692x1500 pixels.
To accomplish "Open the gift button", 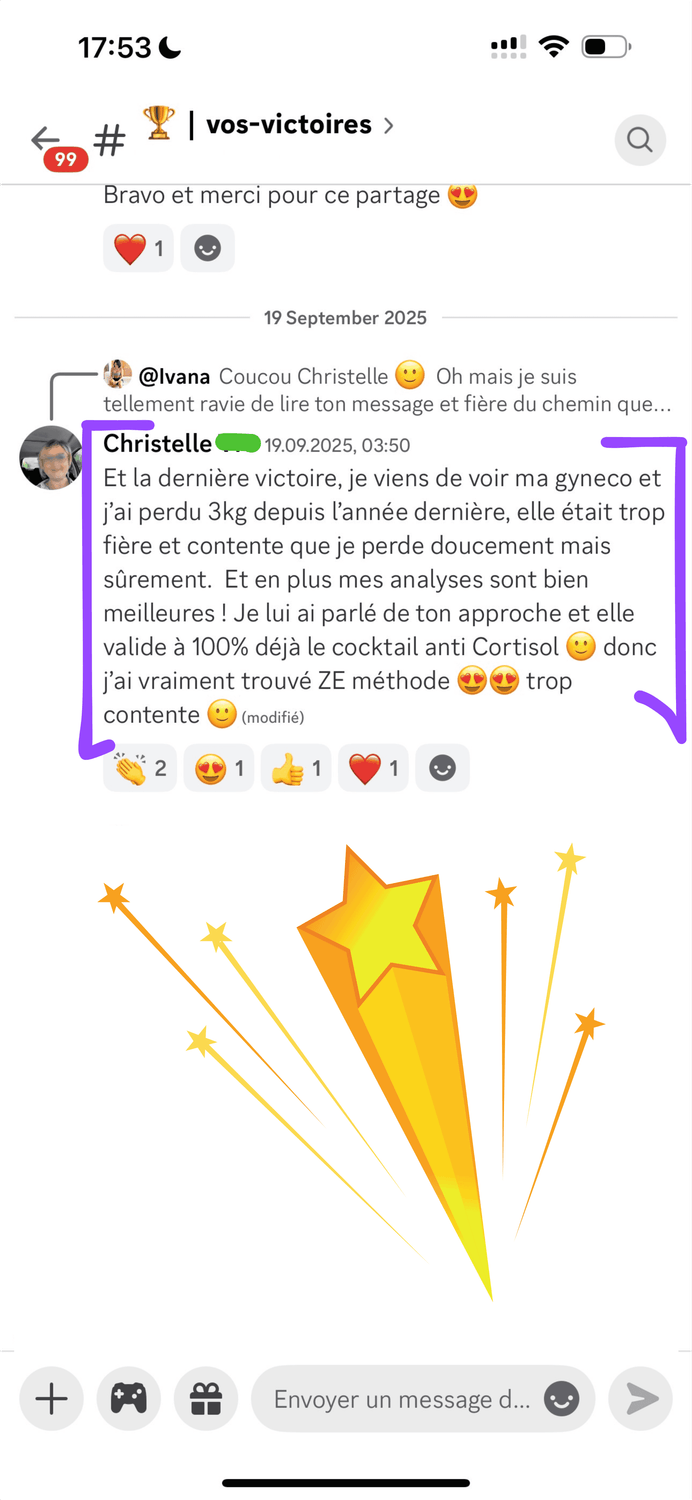I will point(206,1399).
